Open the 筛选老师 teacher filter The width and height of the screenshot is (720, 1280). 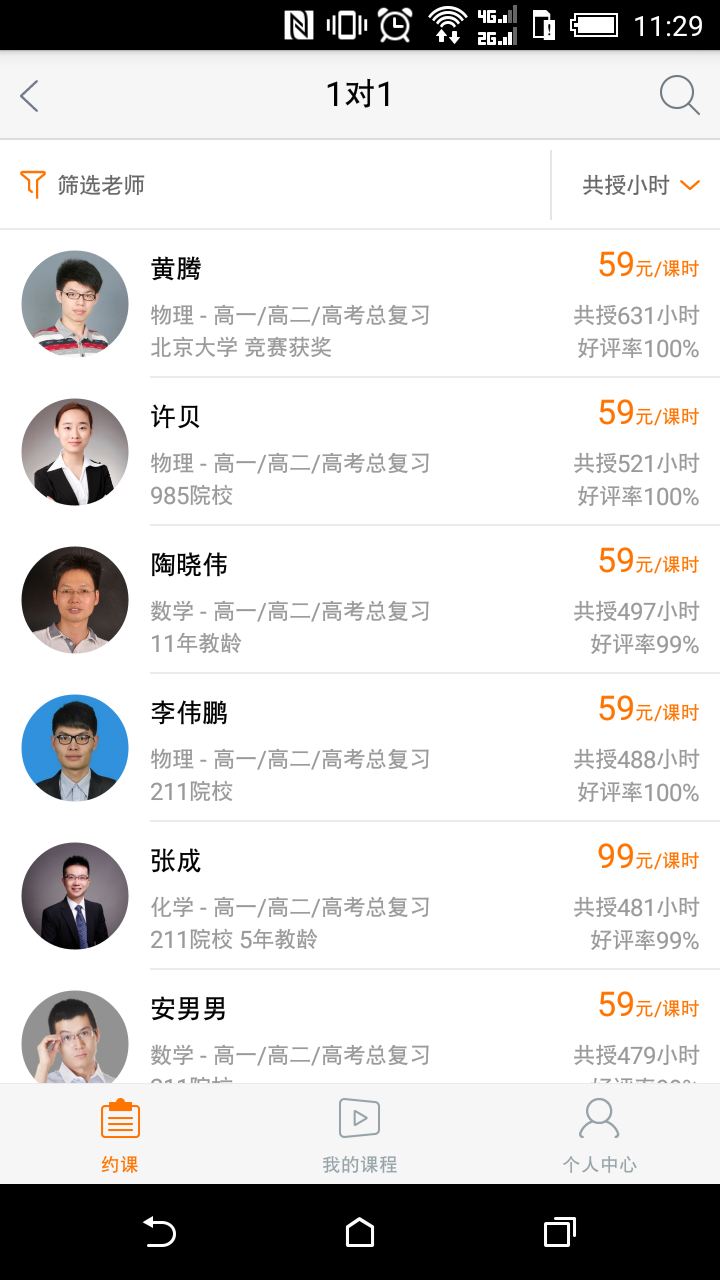(x=84, y=185)
